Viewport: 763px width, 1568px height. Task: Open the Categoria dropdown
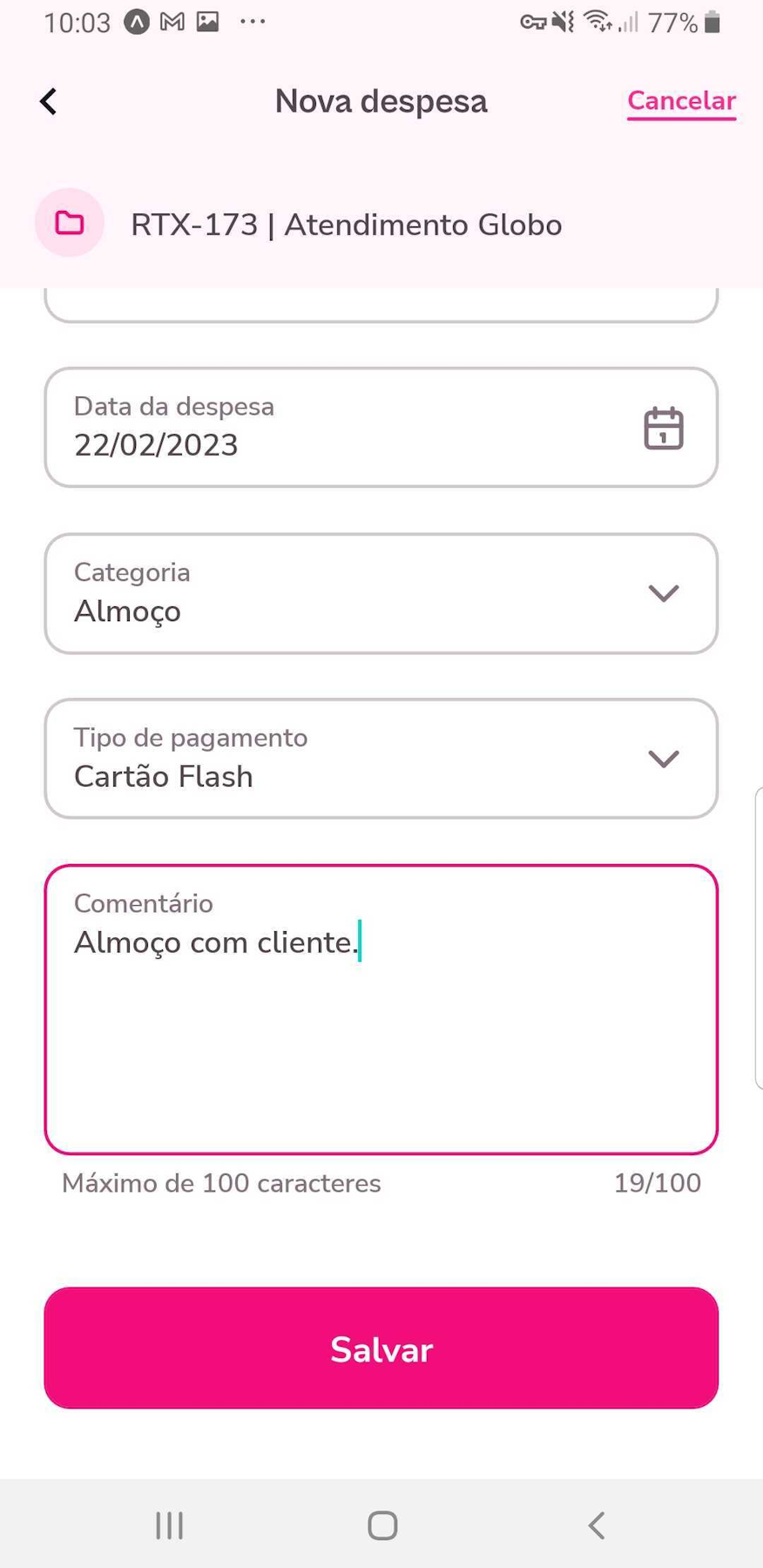pos(663,593)
